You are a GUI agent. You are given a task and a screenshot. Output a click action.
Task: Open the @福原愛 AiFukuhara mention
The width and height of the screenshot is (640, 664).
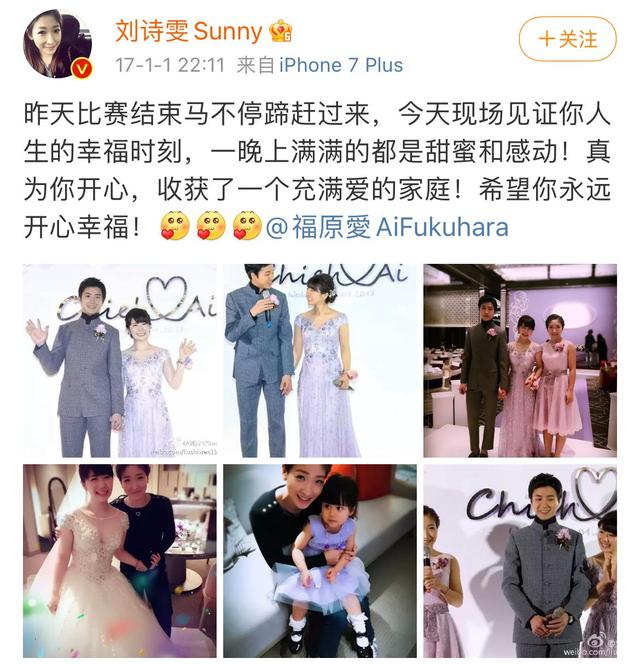[x=386, y=227]
